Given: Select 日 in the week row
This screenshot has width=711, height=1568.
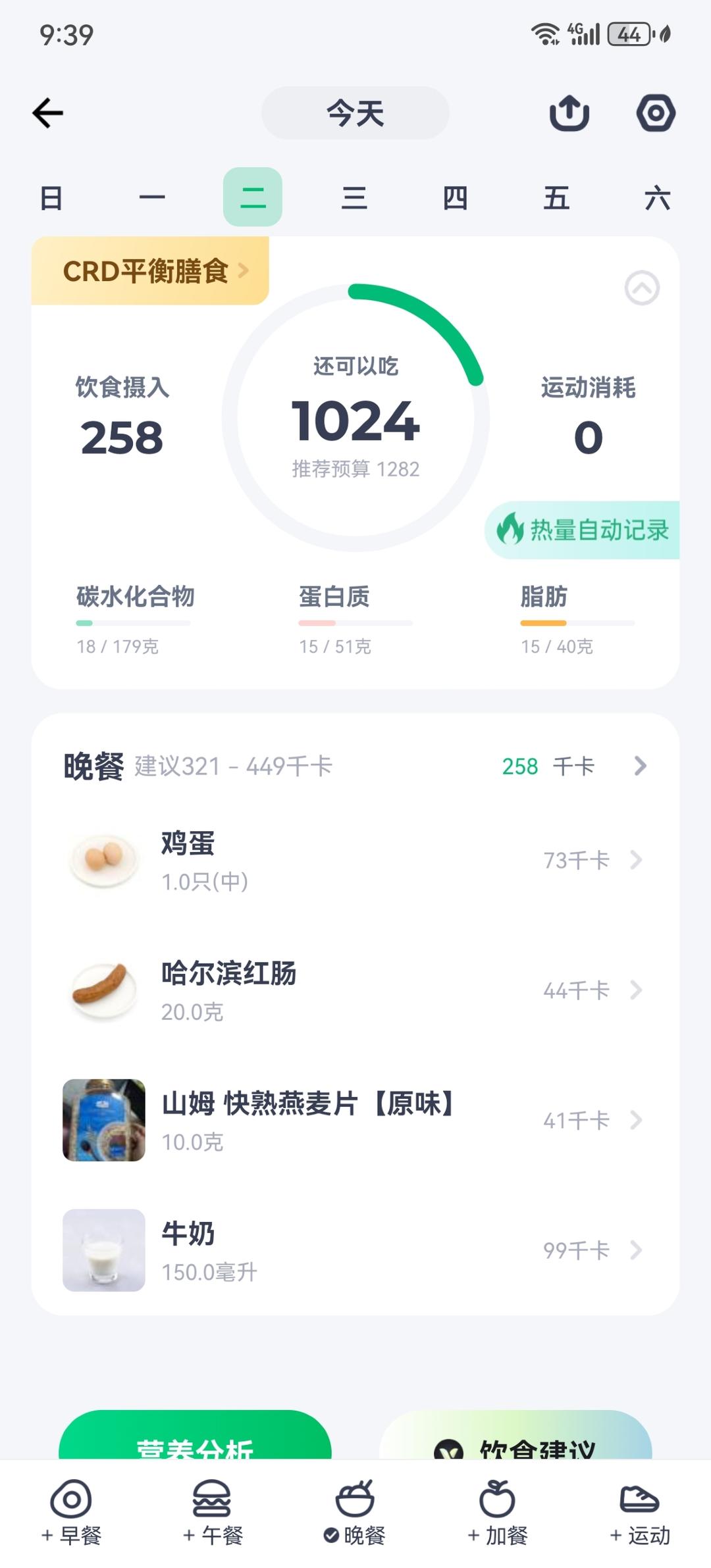Looking at the screenshot, I should coord(51,197).
